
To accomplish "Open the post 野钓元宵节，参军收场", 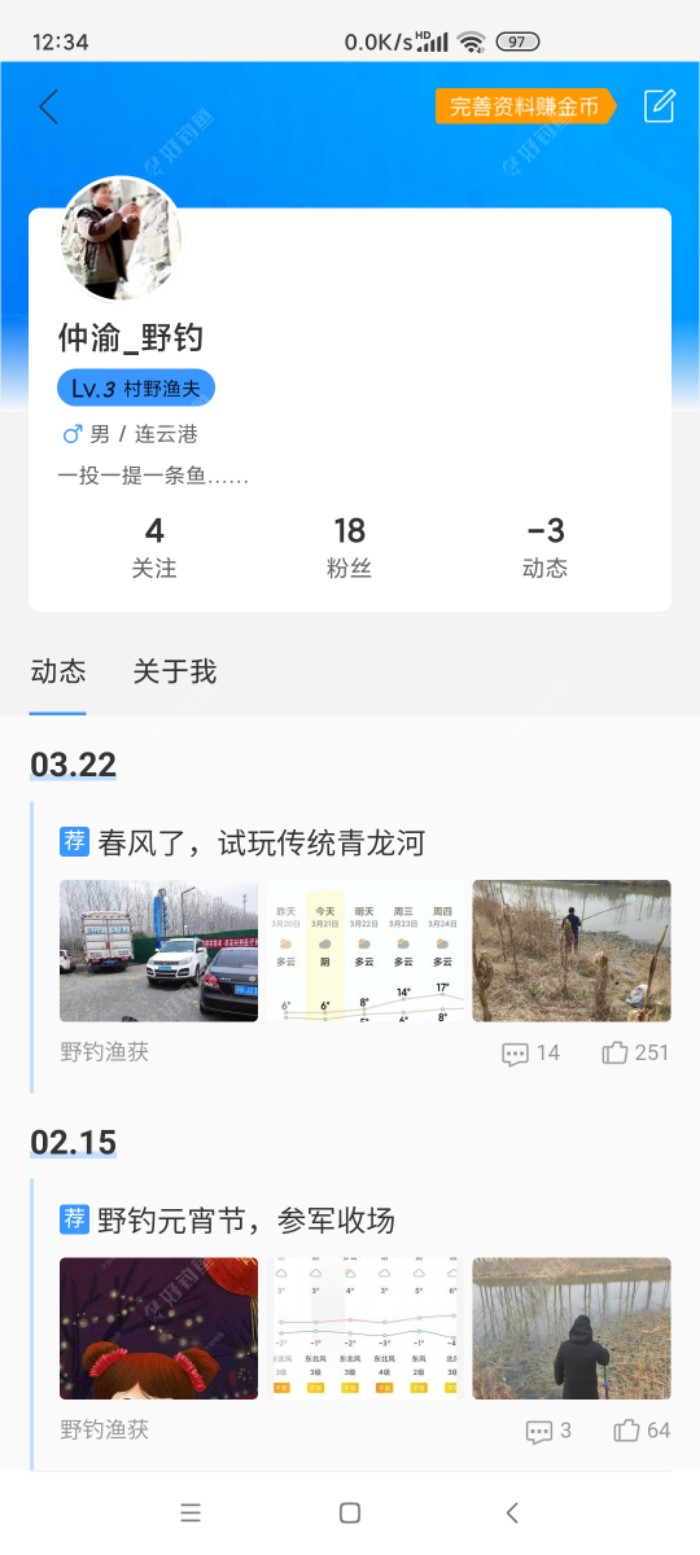I will pyautogui.click(x=246, y=1220).
